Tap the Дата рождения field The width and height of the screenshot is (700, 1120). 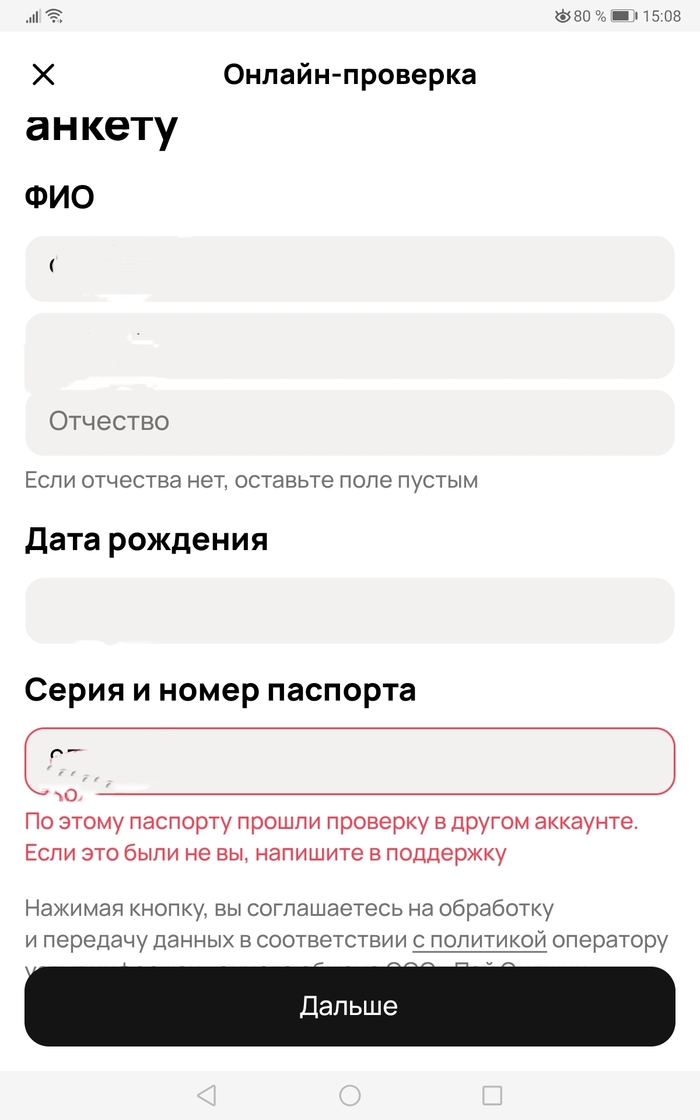click(x=350, y=610)
